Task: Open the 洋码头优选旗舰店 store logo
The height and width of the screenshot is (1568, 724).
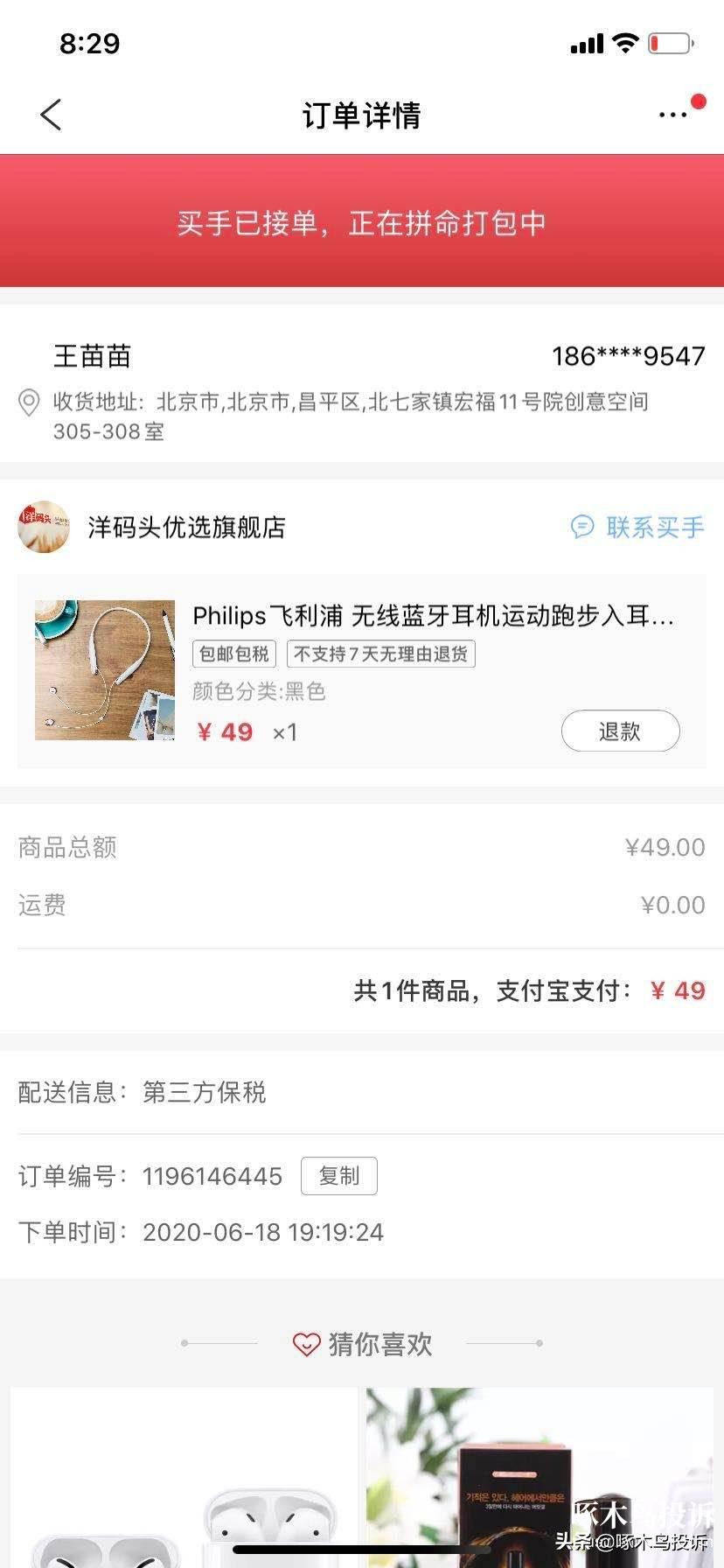Action: 42,528
